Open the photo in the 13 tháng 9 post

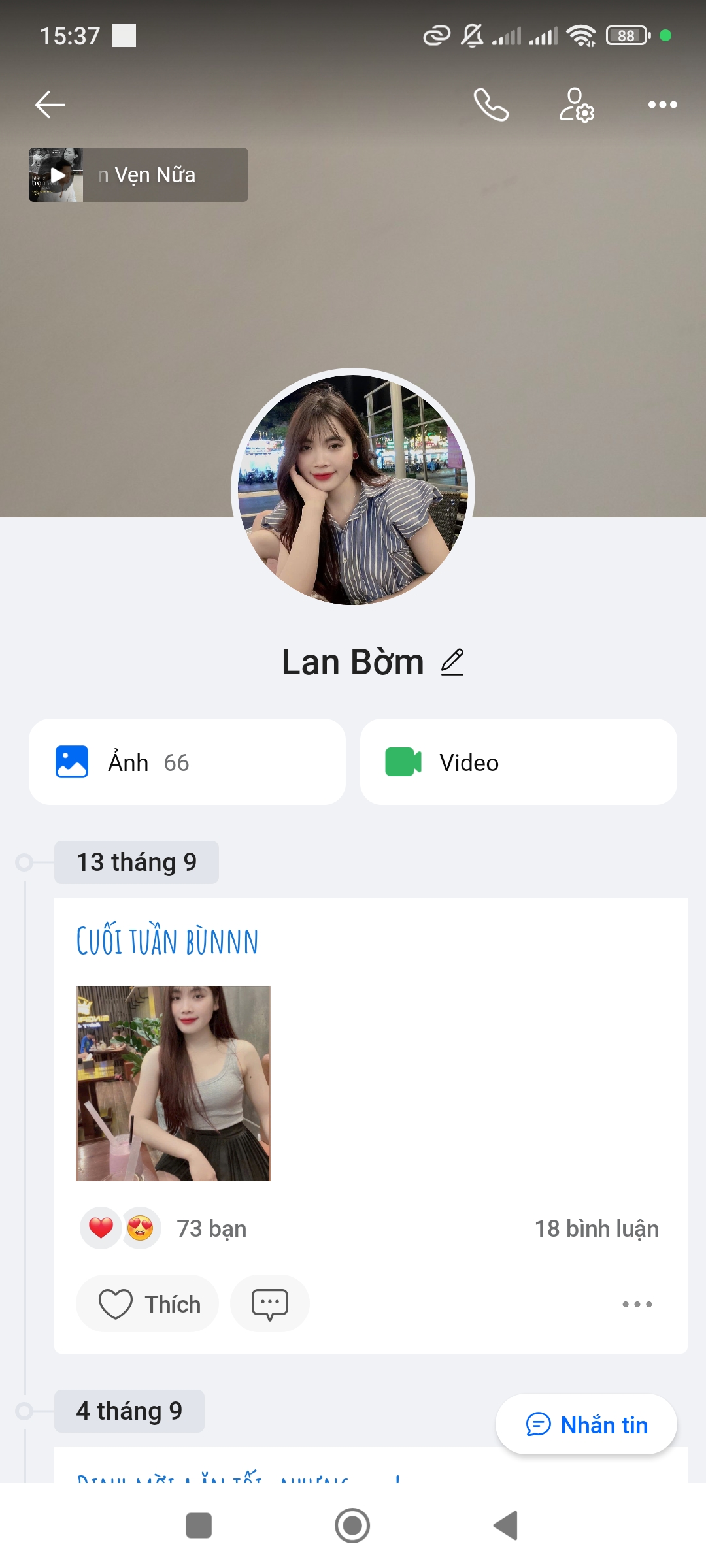(173, 1083)
